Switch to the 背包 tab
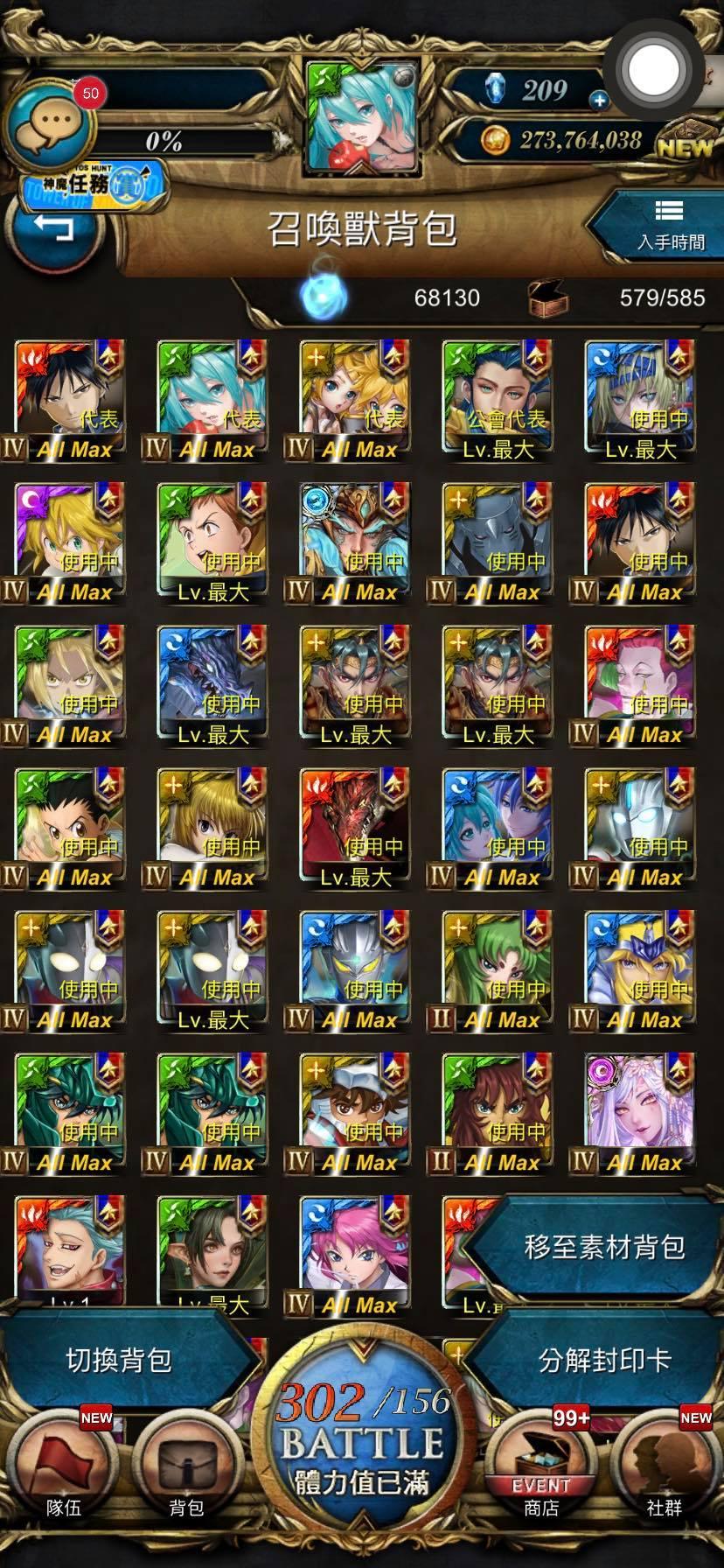This screenshot has height=1568, width=724. pyautogui.click(x=186, y=1470)
